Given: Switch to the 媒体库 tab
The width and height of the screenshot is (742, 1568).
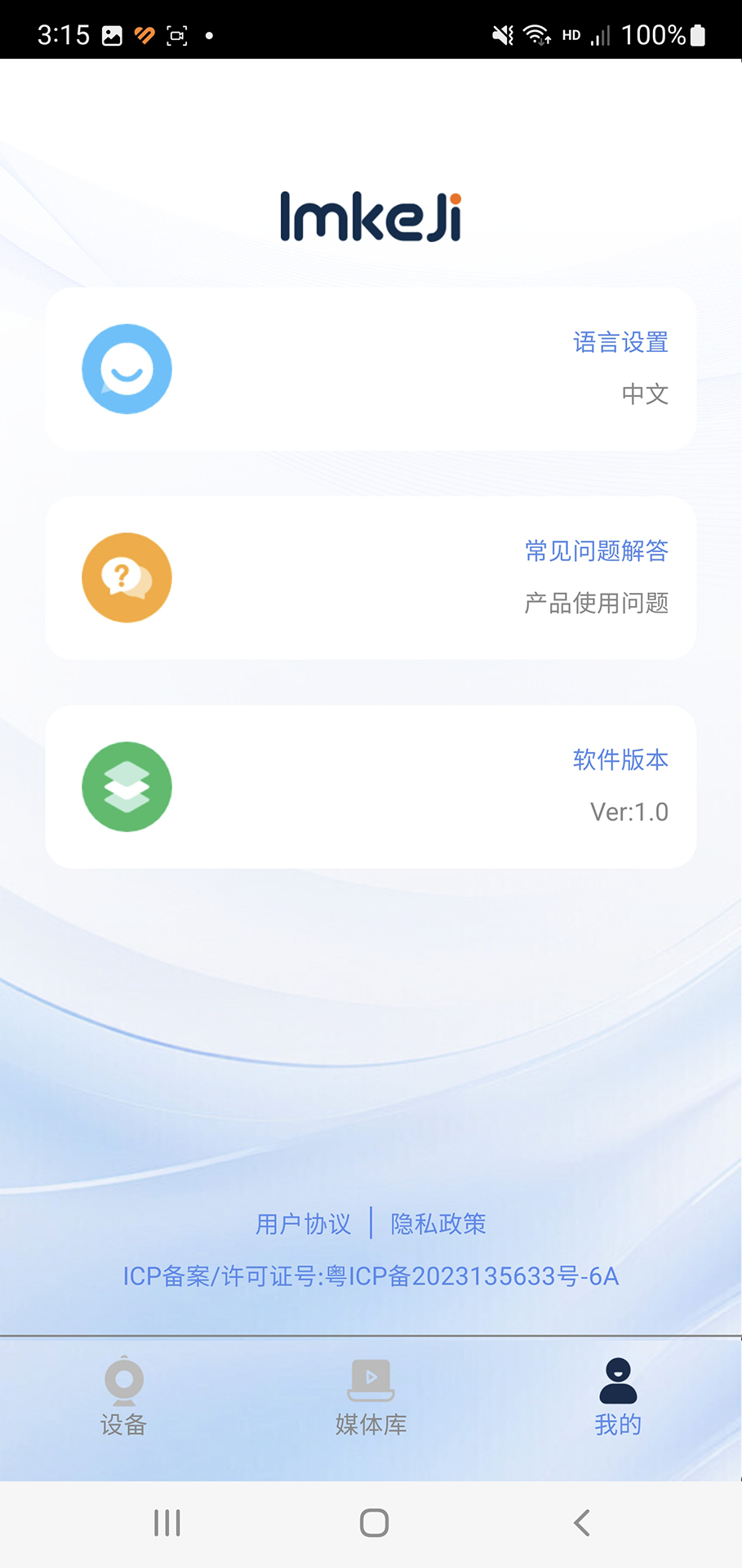Looking at the screenshot, I should pos(371,1398).
